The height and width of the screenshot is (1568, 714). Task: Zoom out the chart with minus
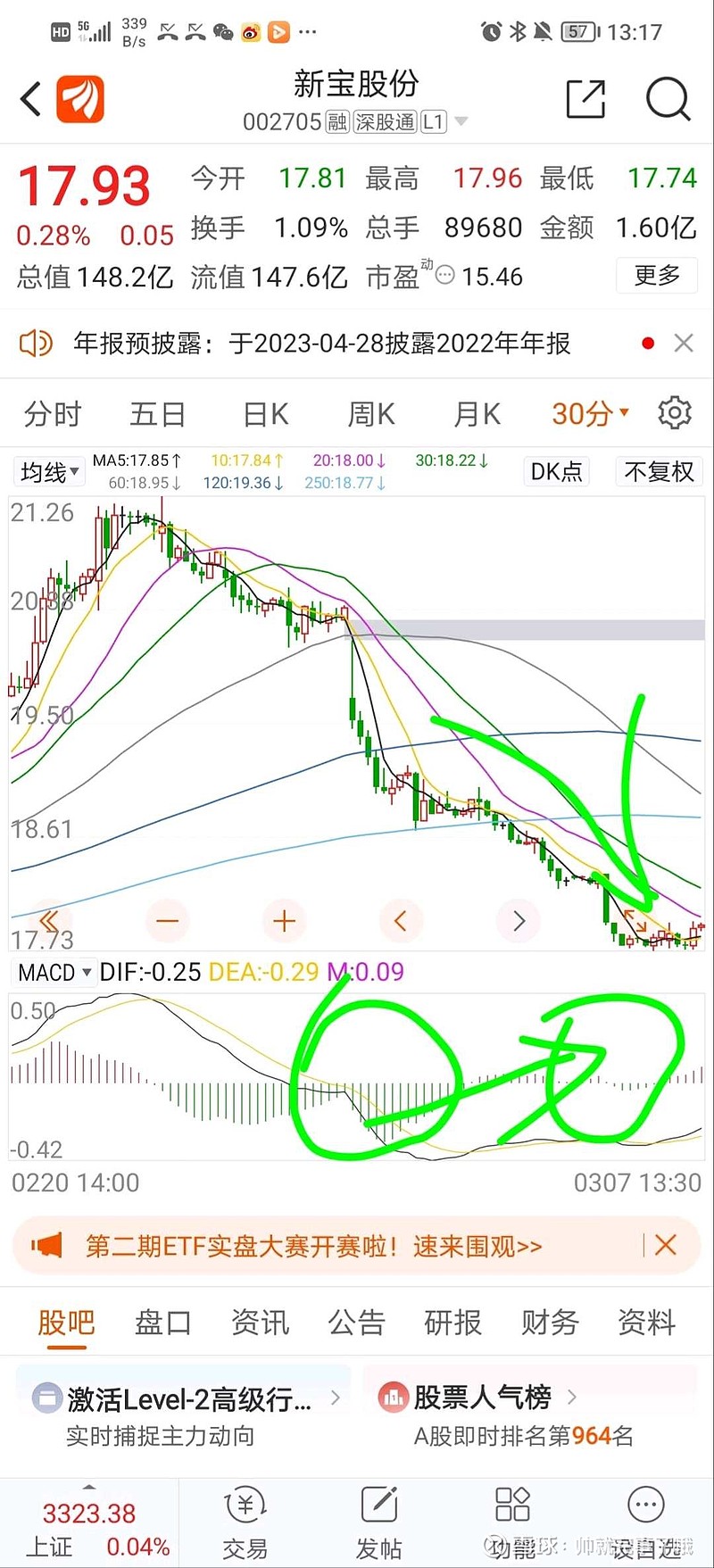[167, 921]
